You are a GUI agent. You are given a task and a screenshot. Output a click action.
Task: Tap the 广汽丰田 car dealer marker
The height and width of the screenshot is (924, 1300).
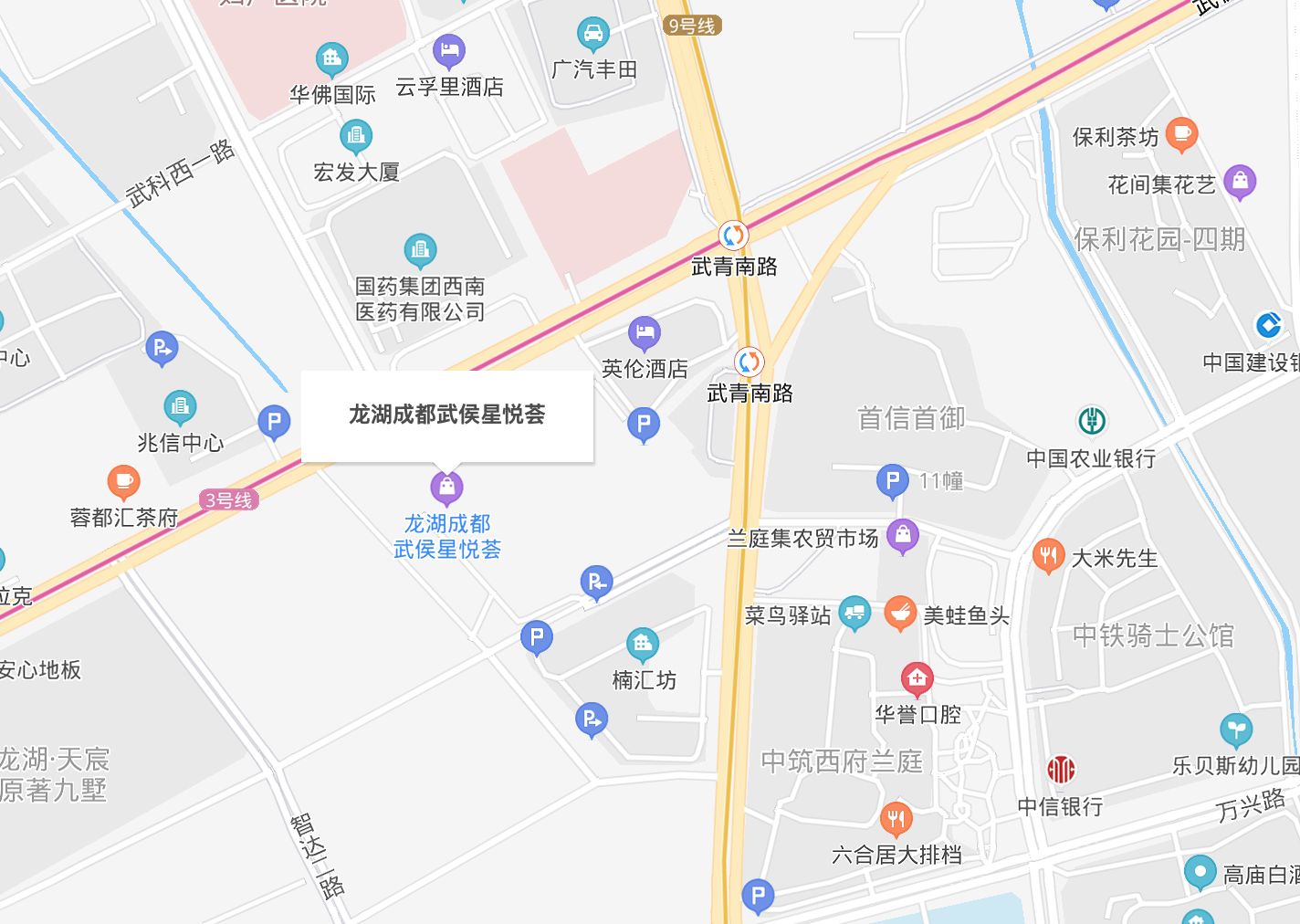click(x=593, y=35)
